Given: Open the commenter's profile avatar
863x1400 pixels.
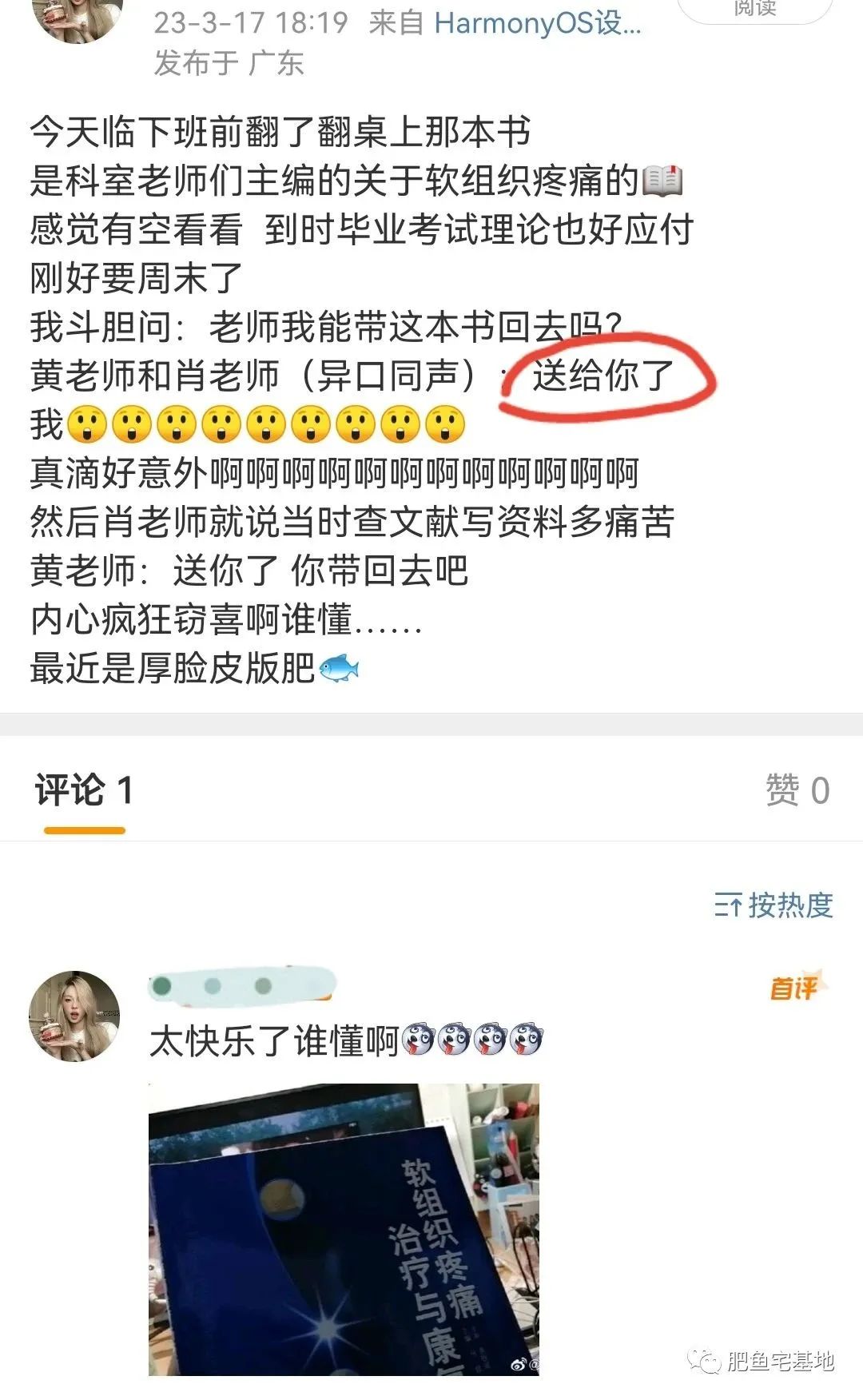Looking at the screenshot, I should (x=74, y=1016).
